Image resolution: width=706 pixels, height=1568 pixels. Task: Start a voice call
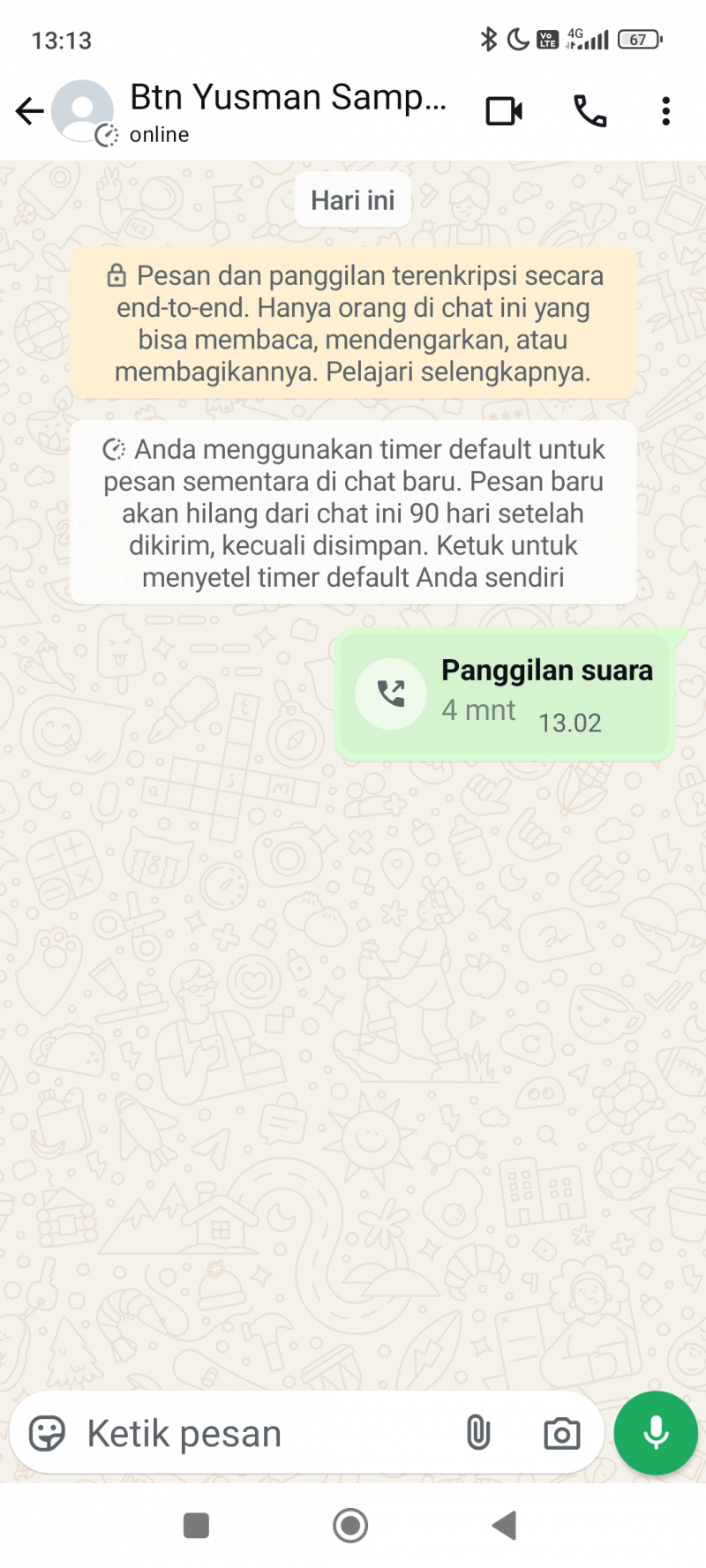coord(590,111)
